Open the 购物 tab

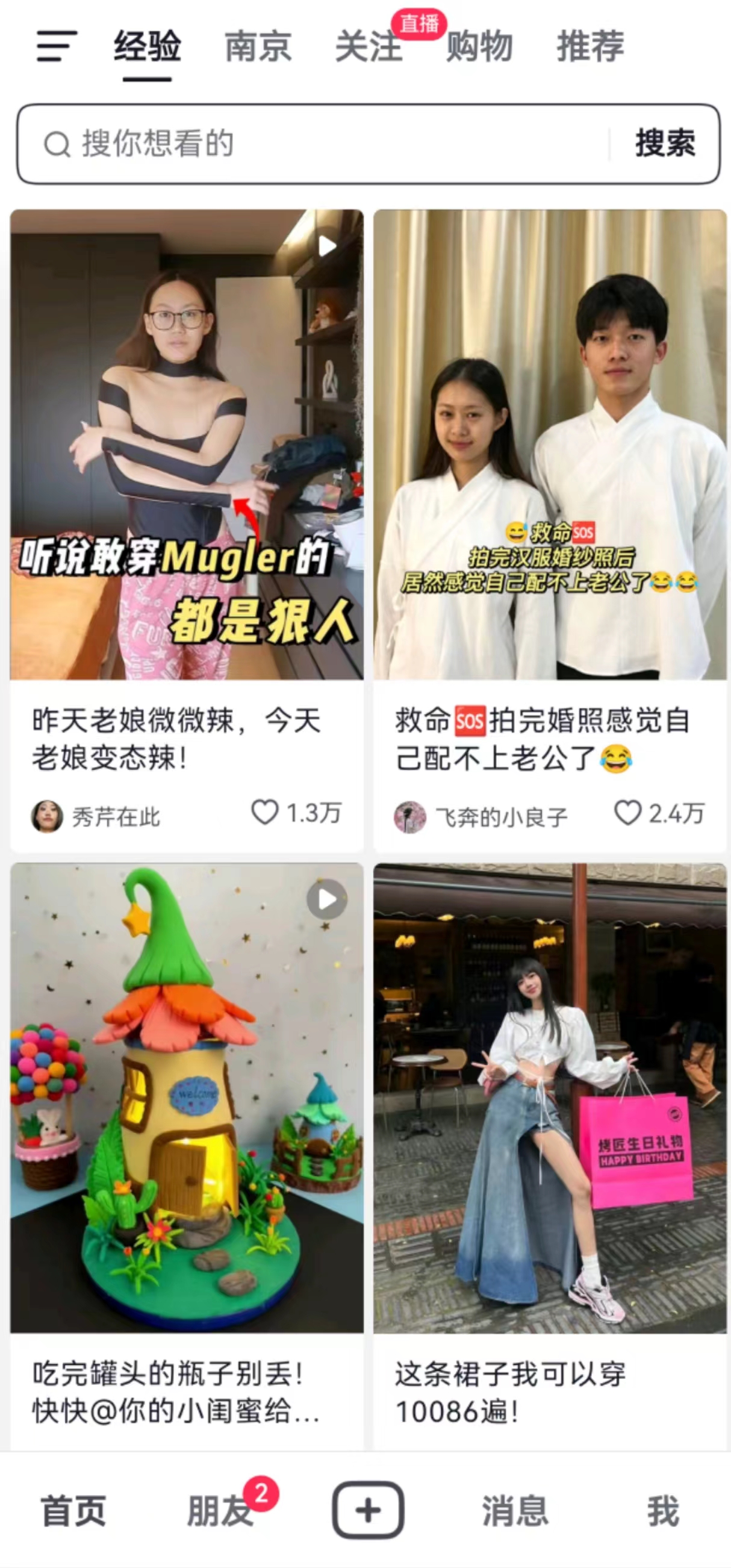(479, 46)
